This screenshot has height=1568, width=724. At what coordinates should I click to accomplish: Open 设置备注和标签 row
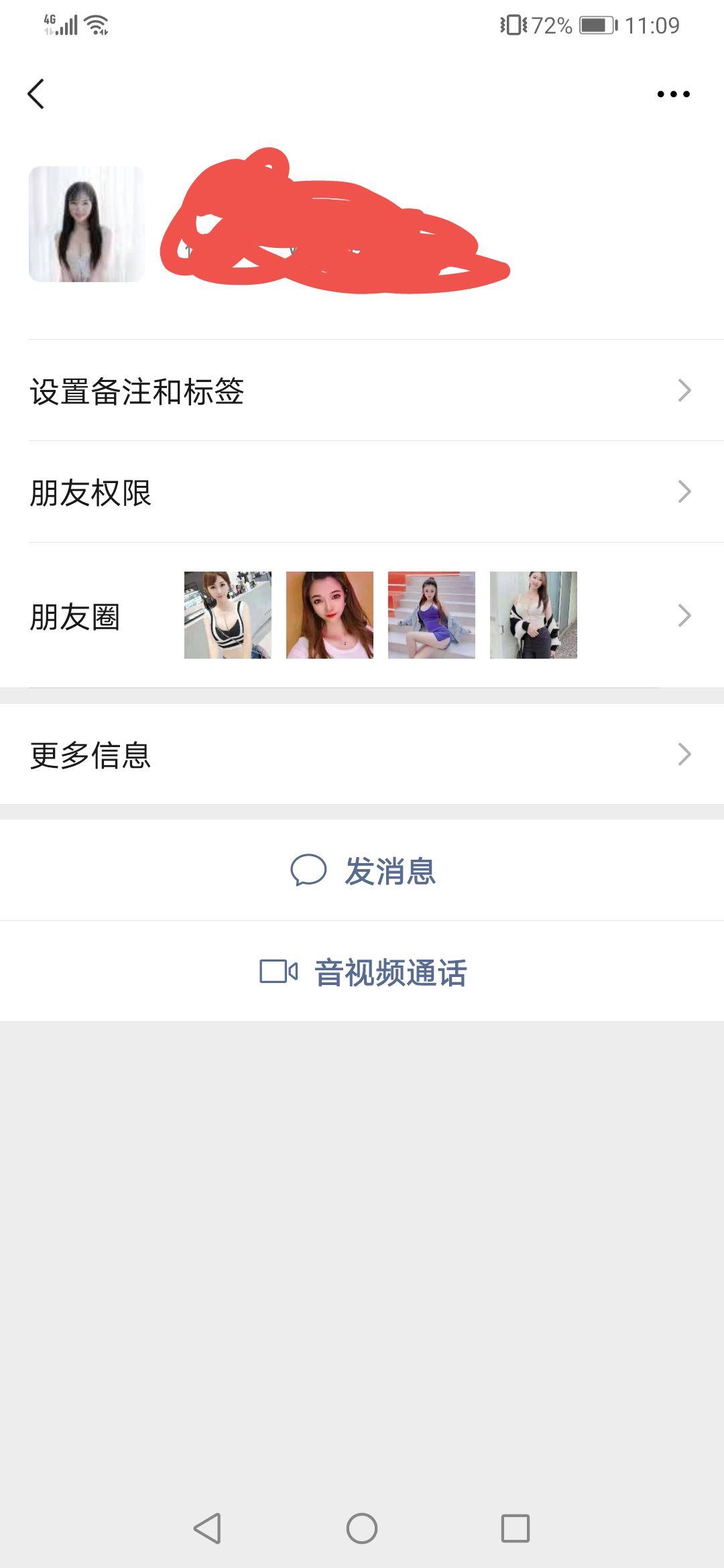(x=362, y=391)
